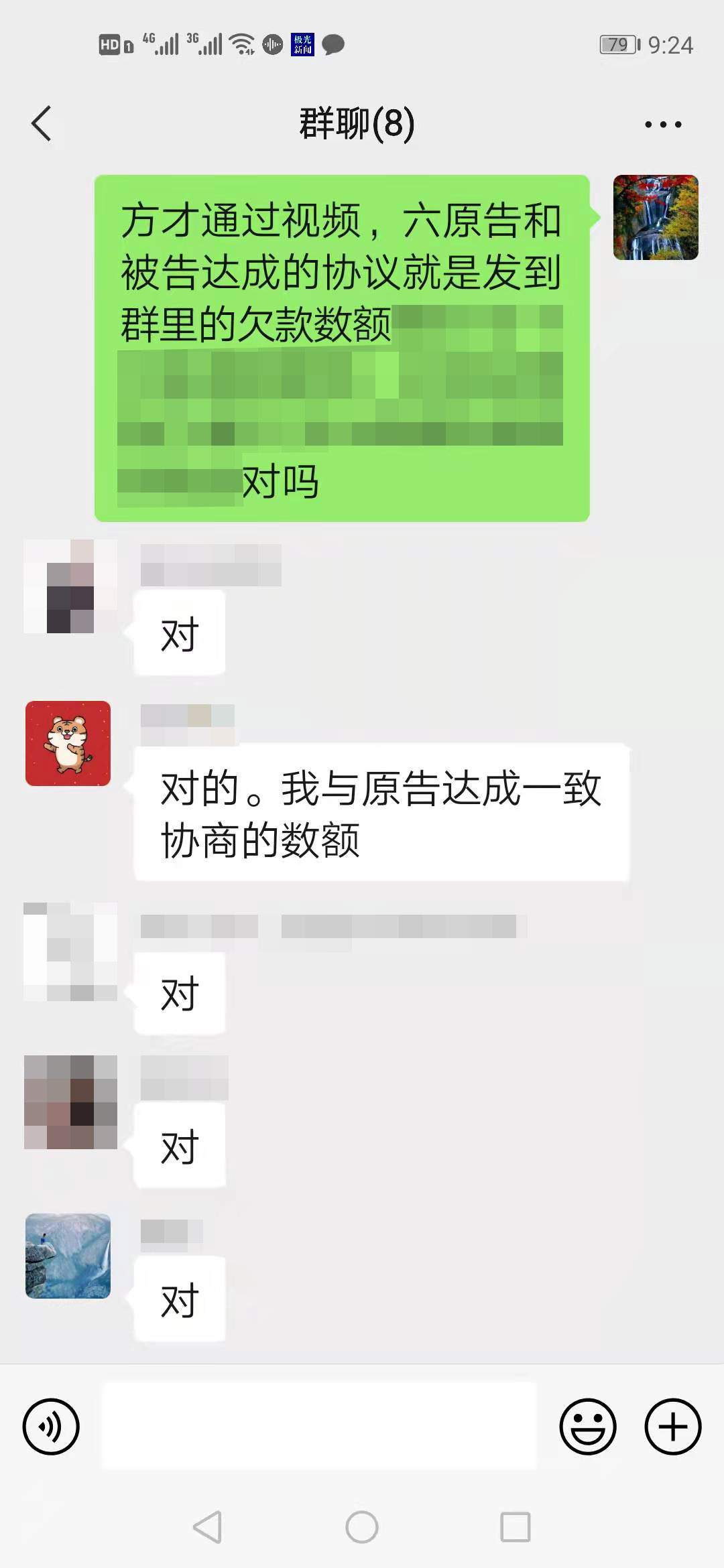Tap the message text input field
This screenshot has width=724, height=1568.
click(319, 1426)
